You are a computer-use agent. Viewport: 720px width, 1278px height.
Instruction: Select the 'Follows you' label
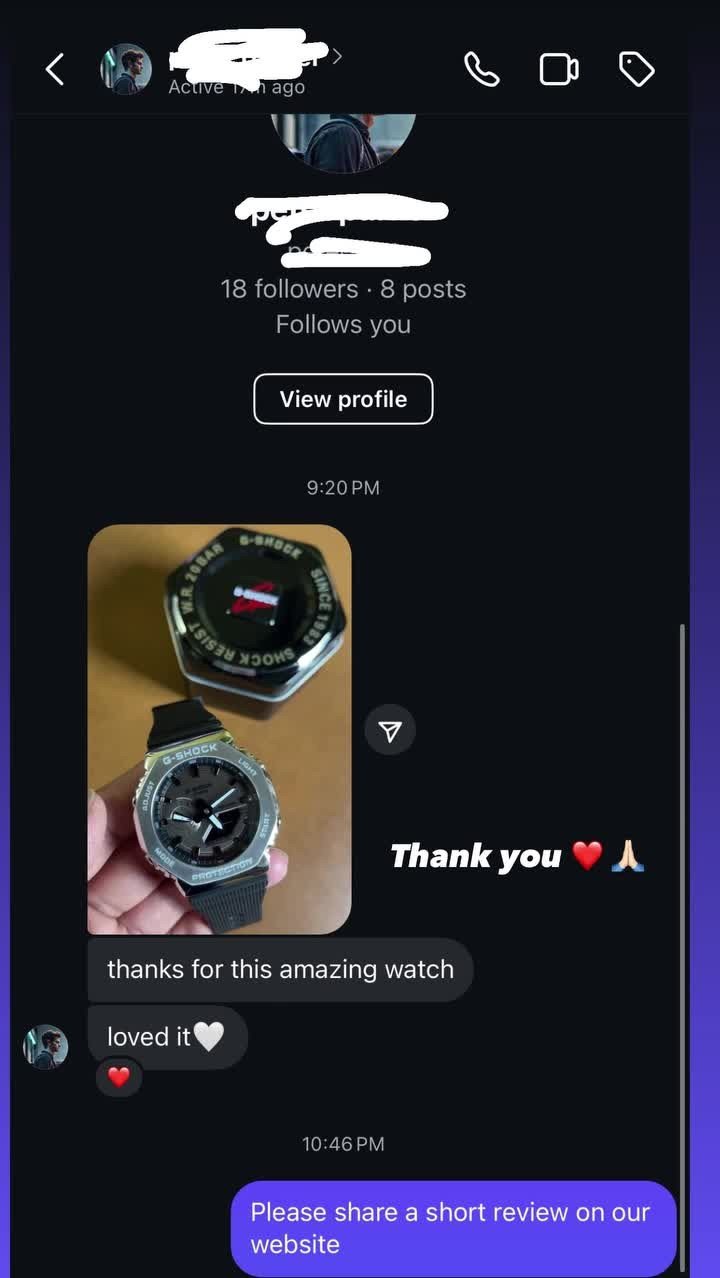coord(343,324)
